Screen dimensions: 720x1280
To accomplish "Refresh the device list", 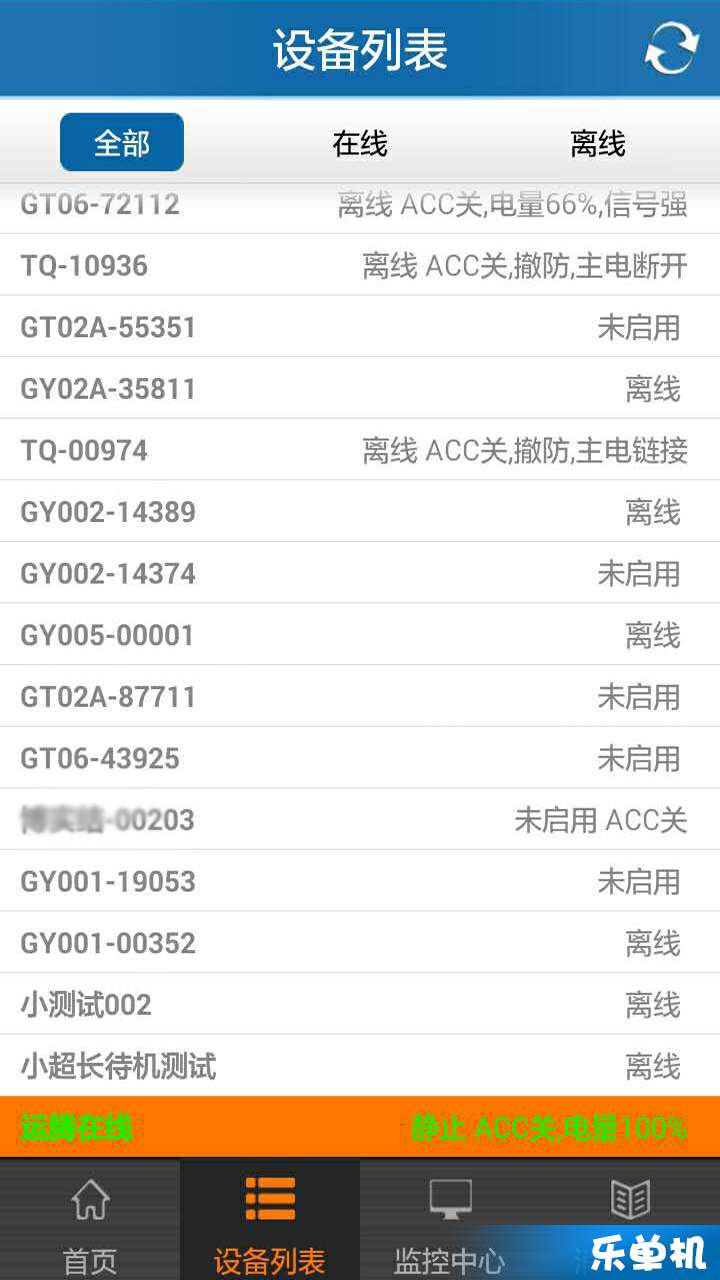I will click(x=670, y=49).
